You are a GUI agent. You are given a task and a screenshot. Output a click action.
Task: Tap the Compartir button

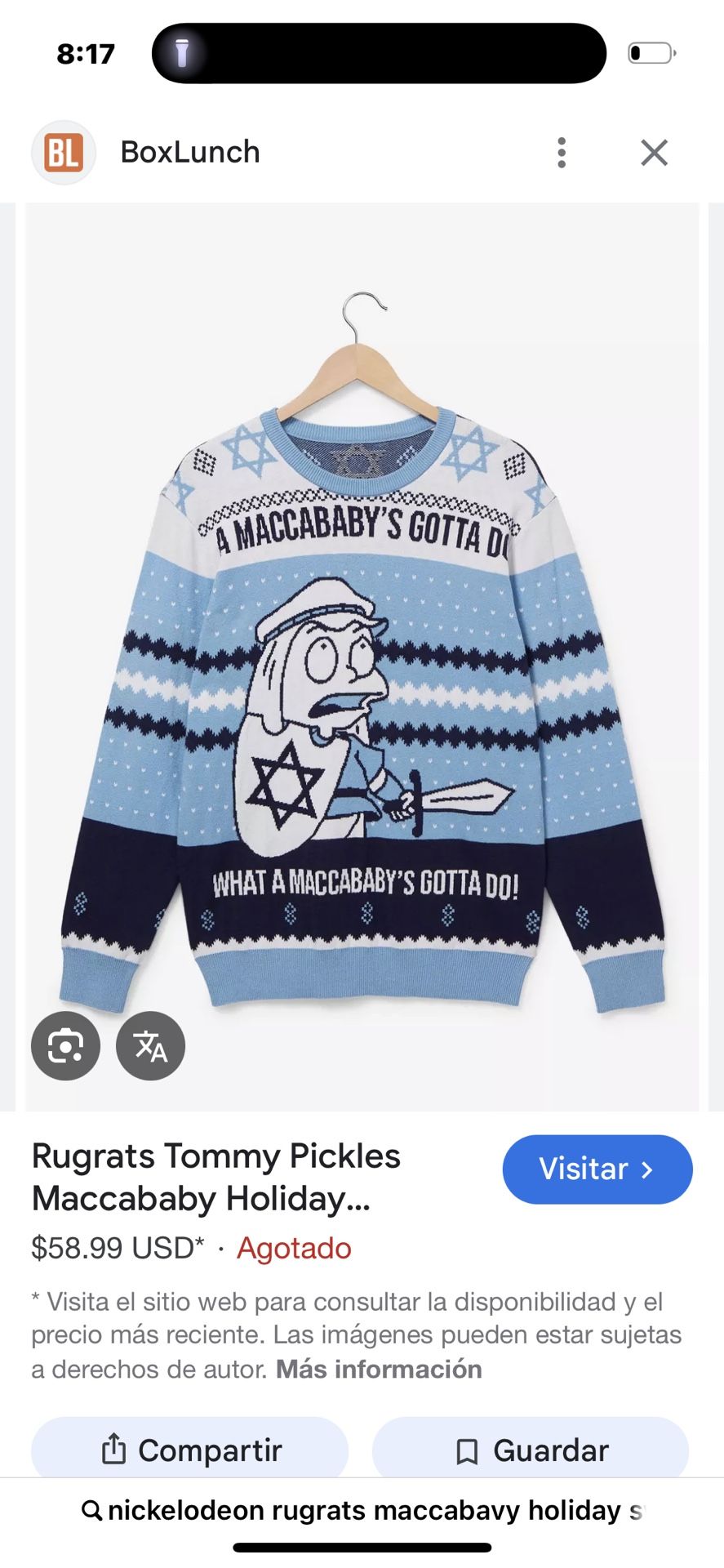(x=189, y=1450)
